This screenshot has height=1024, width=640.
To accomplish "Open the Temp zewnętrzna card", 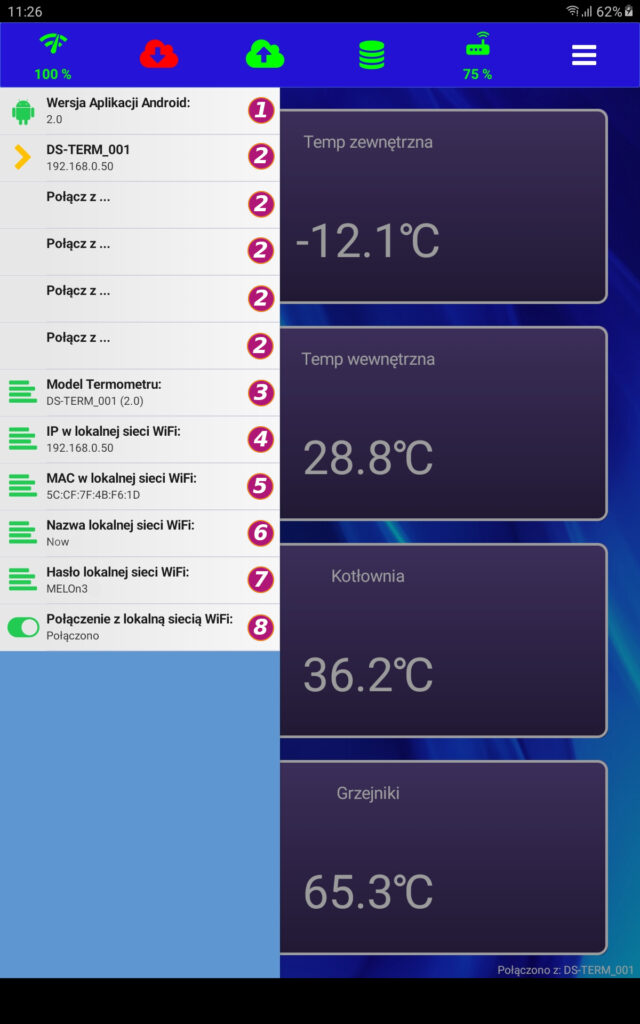I will coord(444,206).
